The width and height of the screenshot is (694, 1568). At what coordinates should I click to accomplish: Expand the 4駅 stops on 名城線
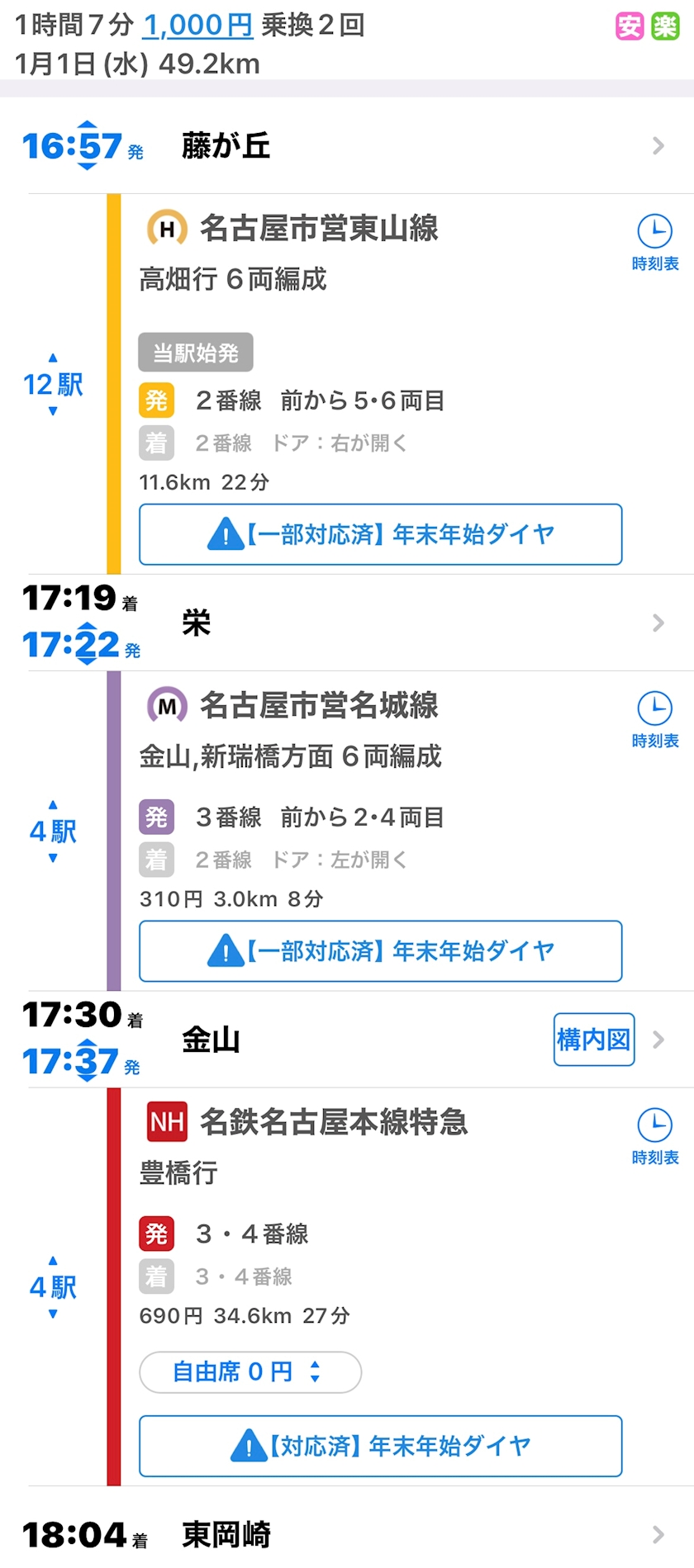pyautogui.click(x=53, y=831)
